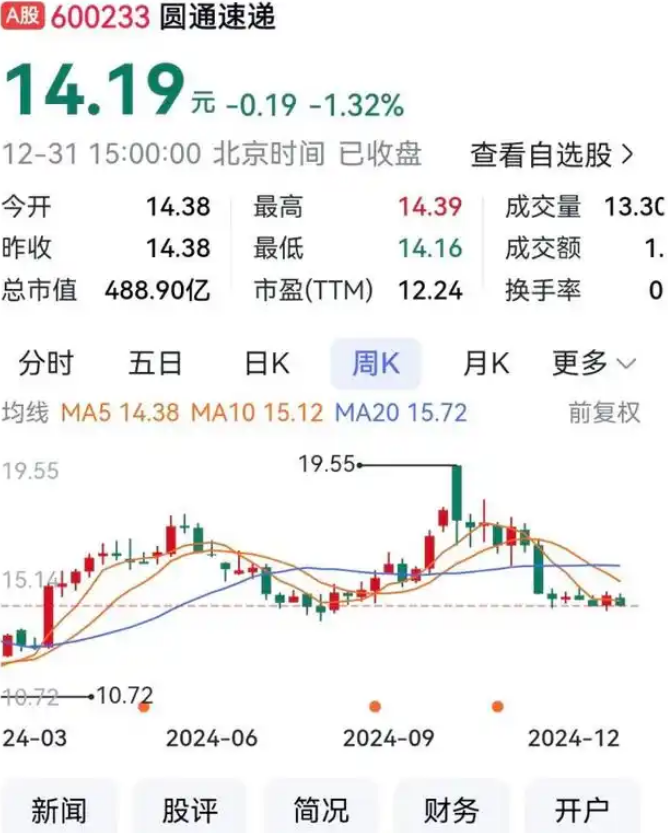
Task: Select the 五日 chart tab
Action: [x=156, y=363]
